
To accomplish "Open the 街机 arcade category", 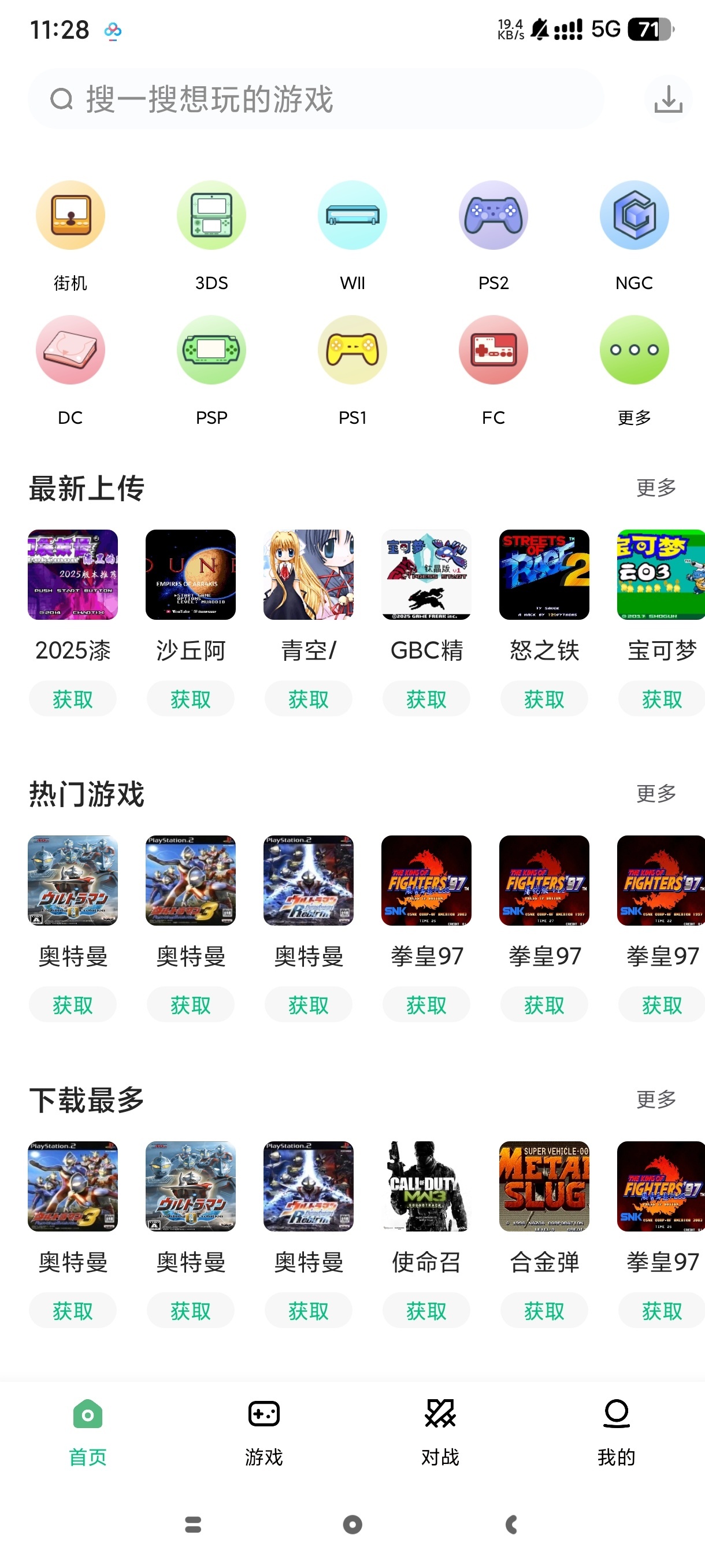I will pyautogui.click(x=70, y=216).
